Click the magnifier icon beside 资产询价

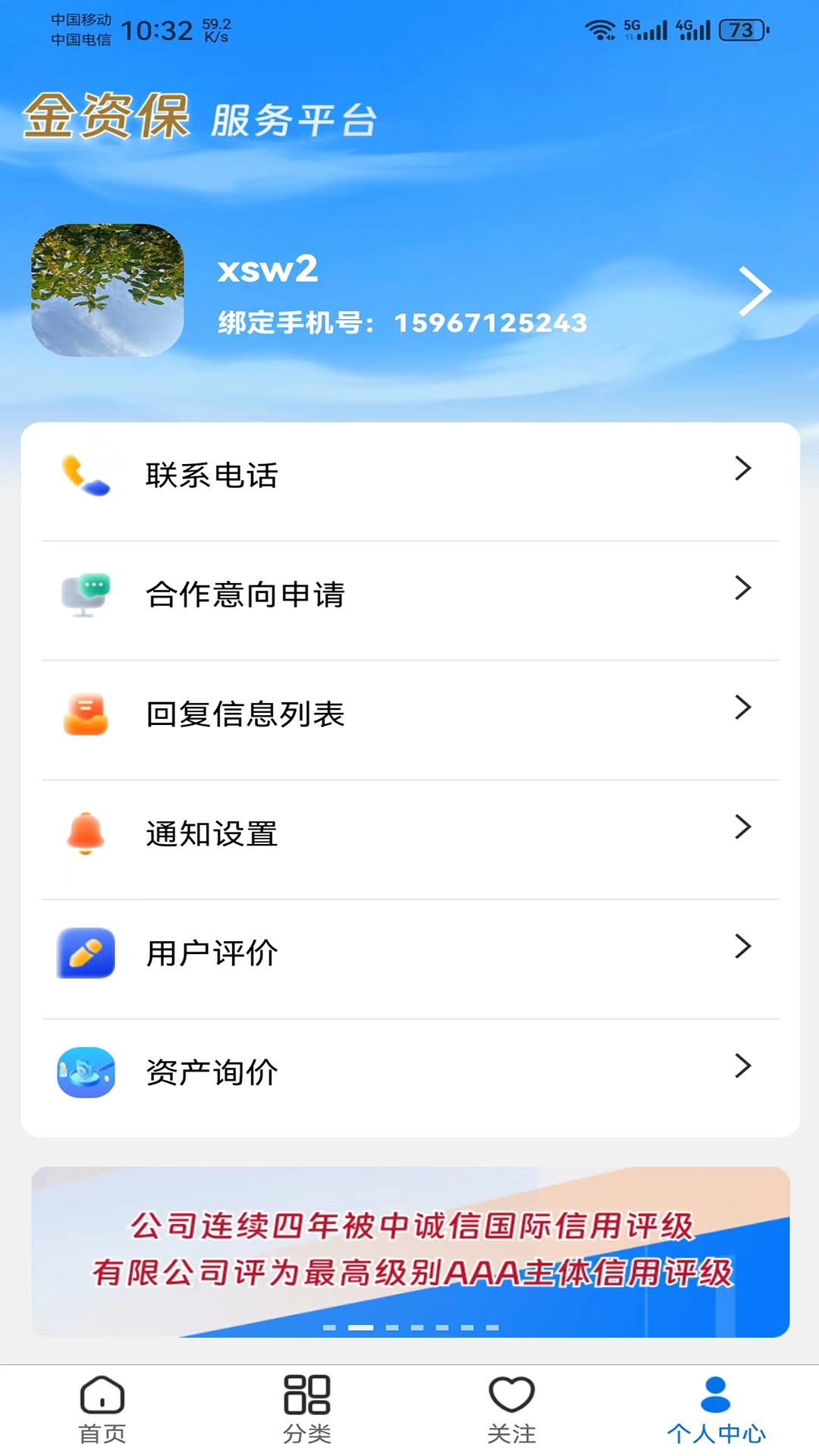point(86,1072)
